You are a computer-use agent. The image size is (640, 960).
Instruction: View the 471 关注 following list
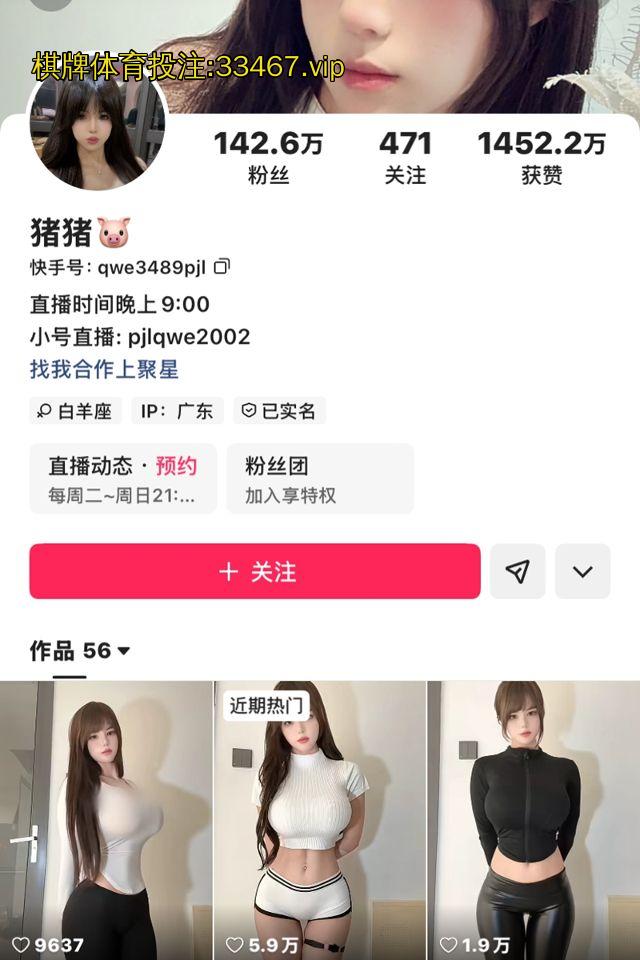405,157
